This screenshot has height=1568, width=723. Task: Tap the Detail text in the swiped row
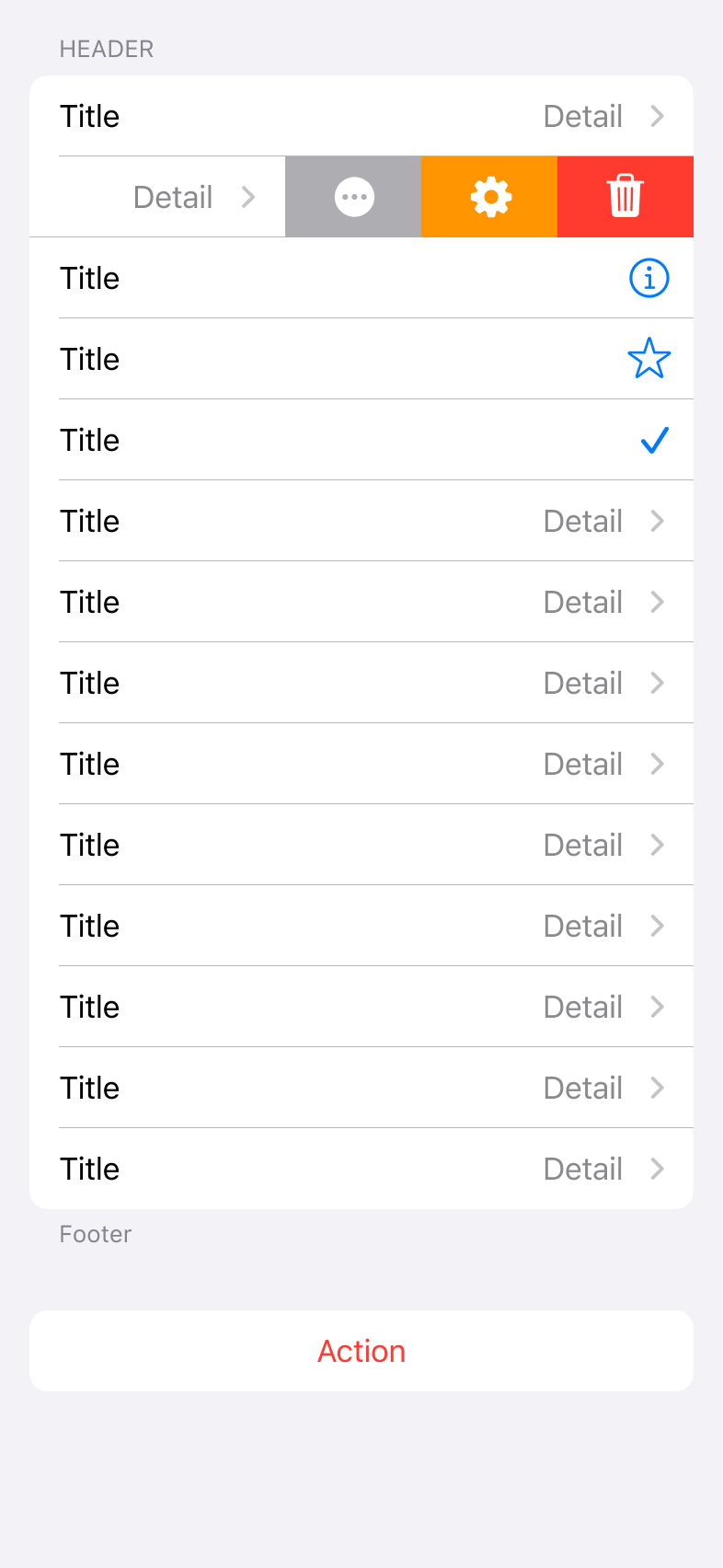173,196
